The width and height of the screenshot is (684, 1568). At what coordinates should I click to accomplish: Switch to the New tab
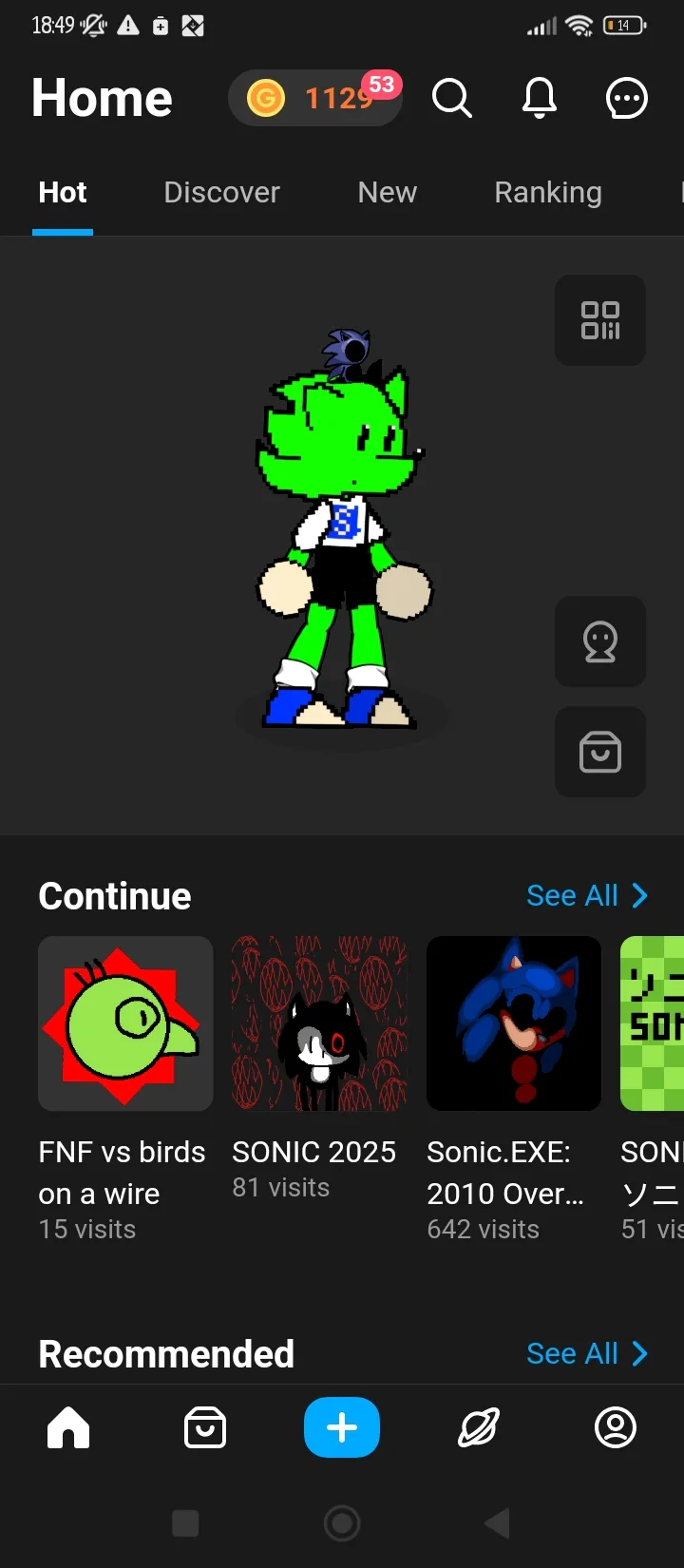click(387, 193)
